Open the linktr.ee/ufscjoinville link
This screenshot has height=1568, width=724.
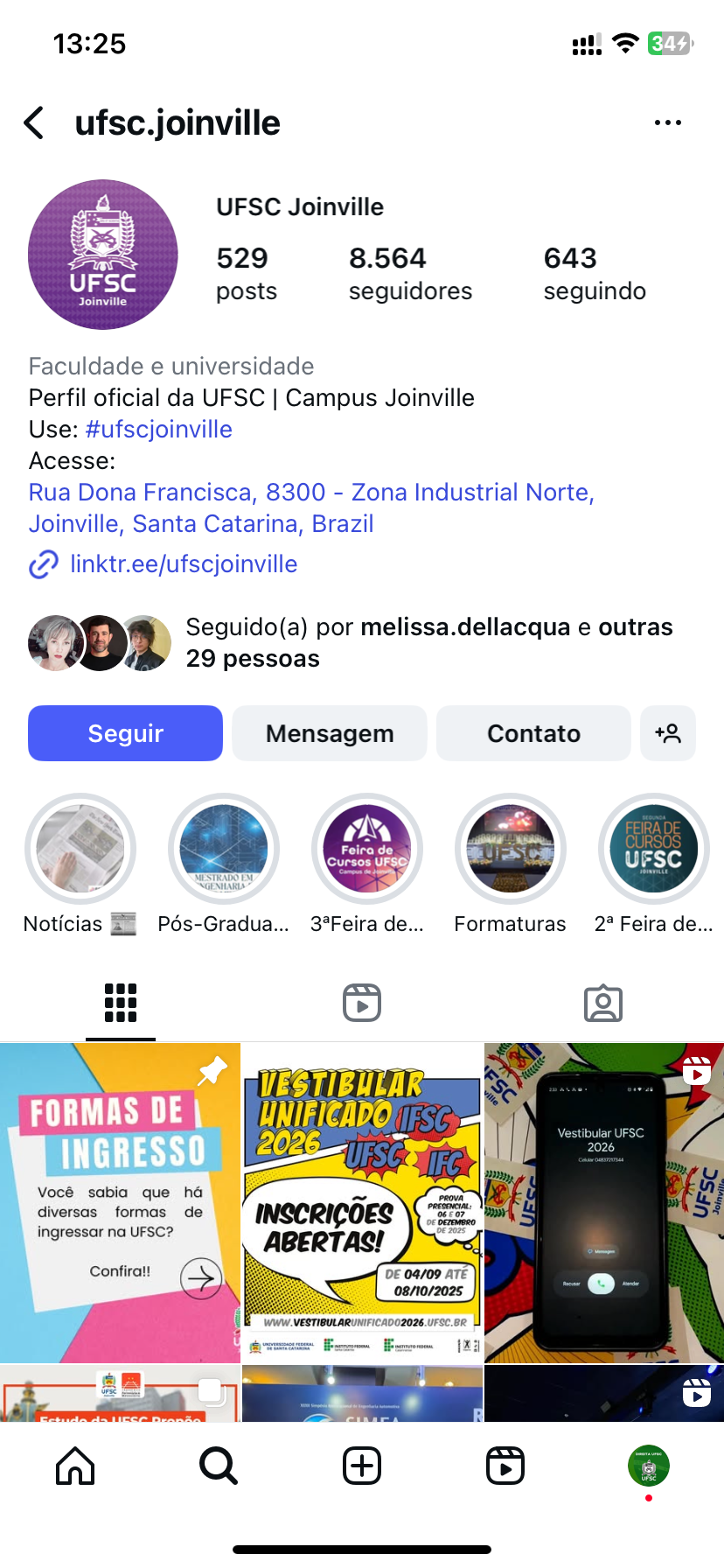[x=184, y=564]
